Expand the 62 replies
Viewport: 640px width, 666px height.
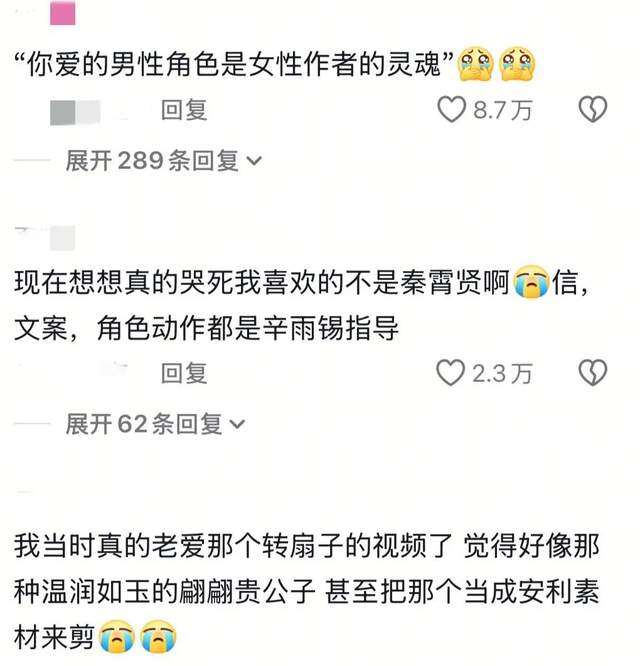click(x=155, y=424)
